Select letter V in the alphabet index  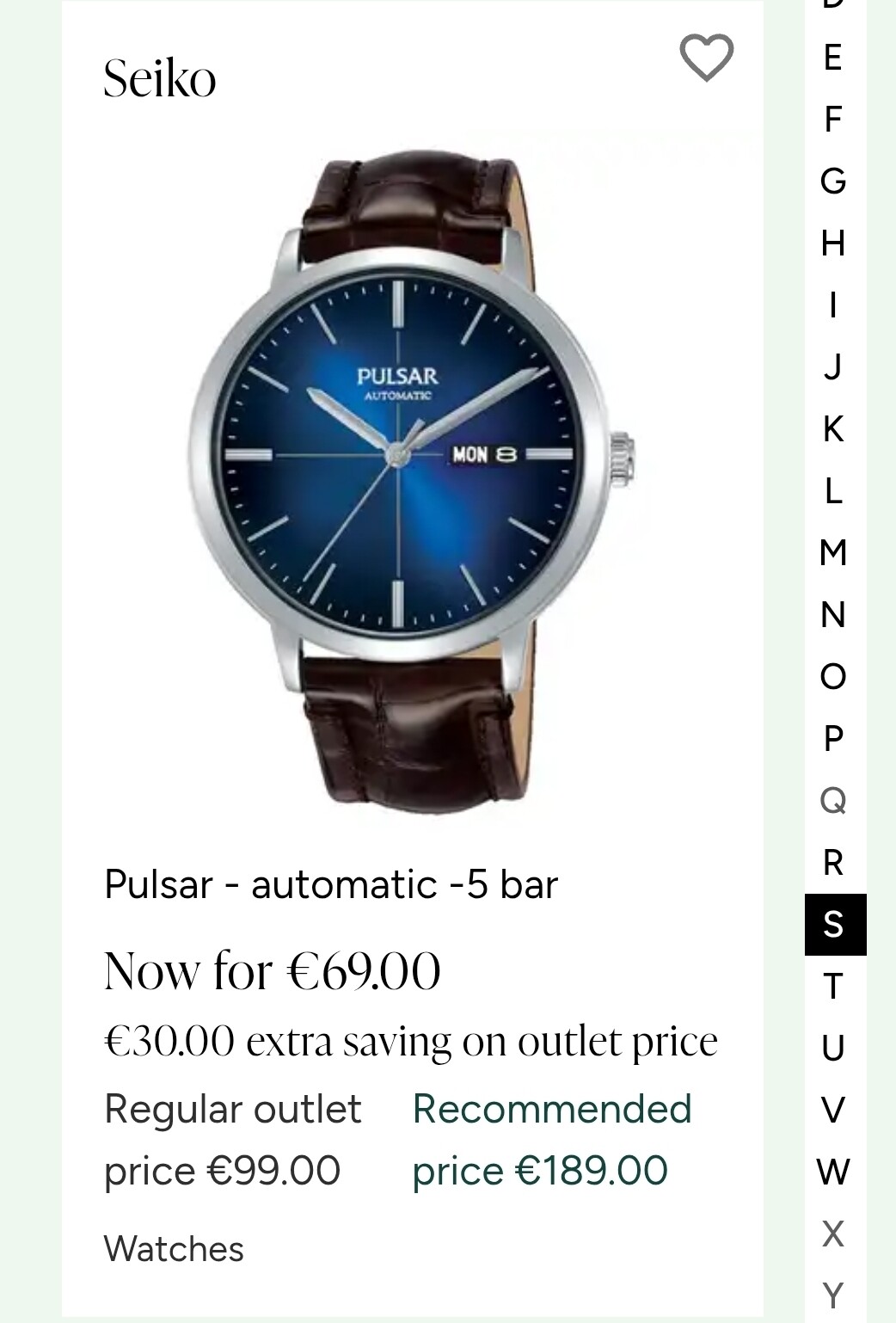tap(833, 1111)
